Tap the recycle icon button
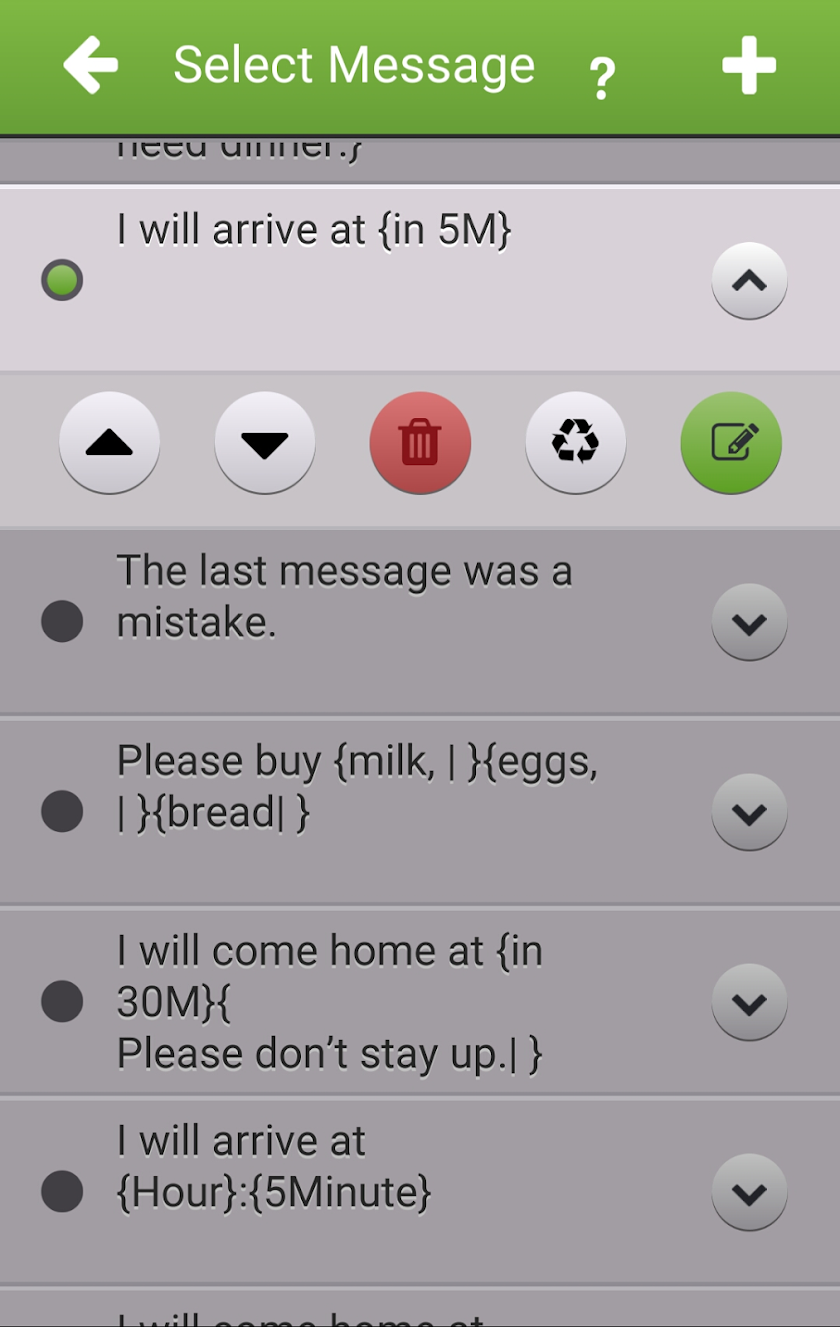The height and width of the screenshot is (1327, 840). 576,443
